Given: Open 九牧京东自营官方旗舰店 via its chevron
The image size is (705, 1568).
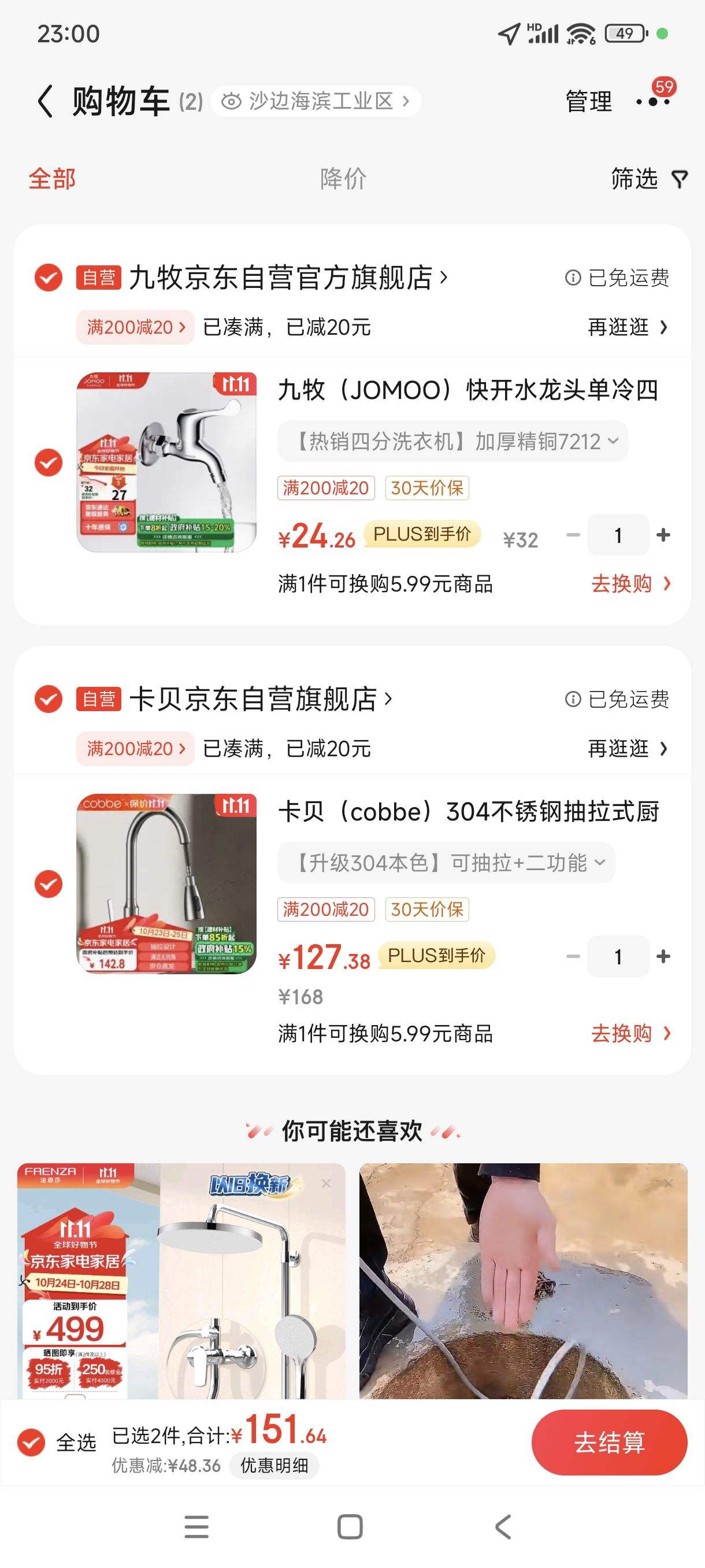Looking at the screenshot, I should (x=443, y=278).
